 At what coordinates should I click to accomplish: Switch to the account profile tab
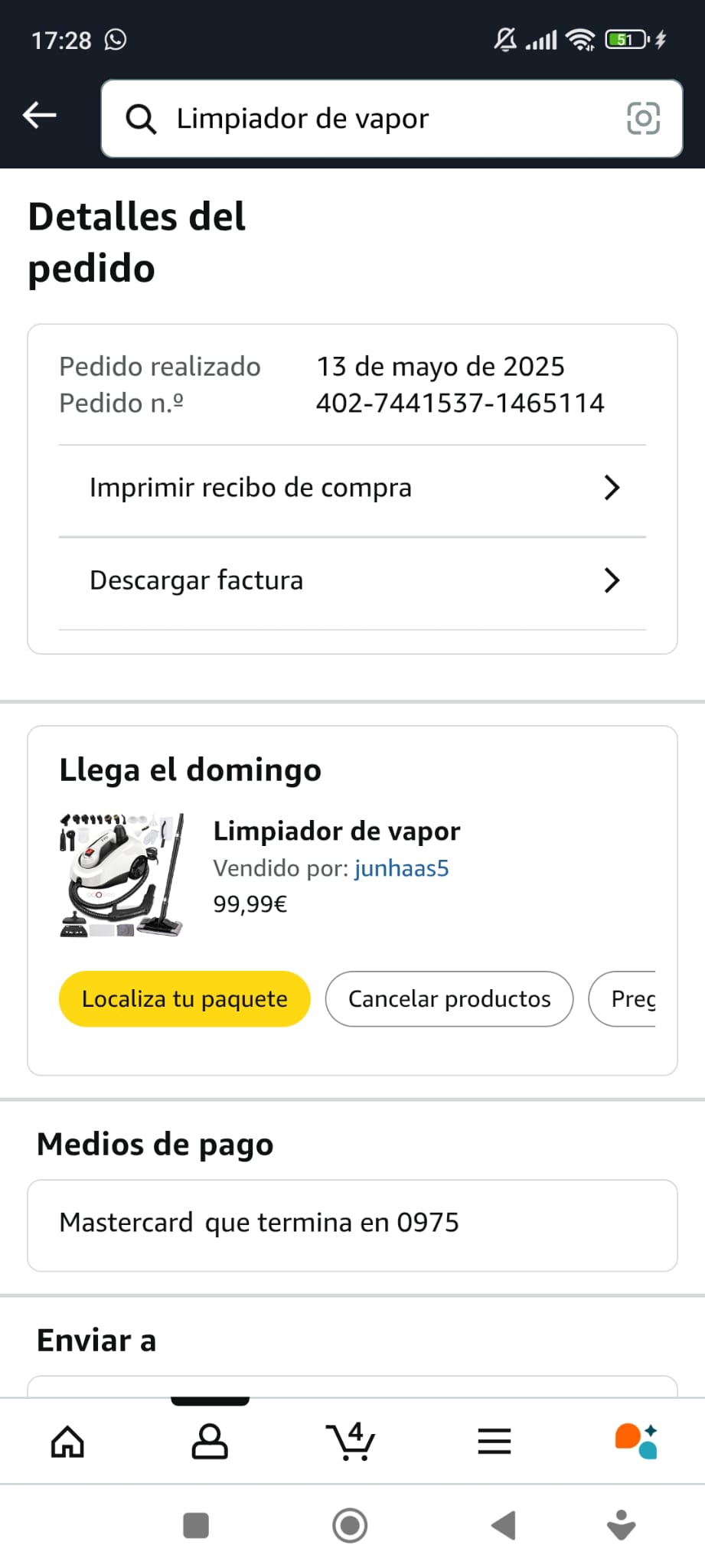[x=210, y=1442]
